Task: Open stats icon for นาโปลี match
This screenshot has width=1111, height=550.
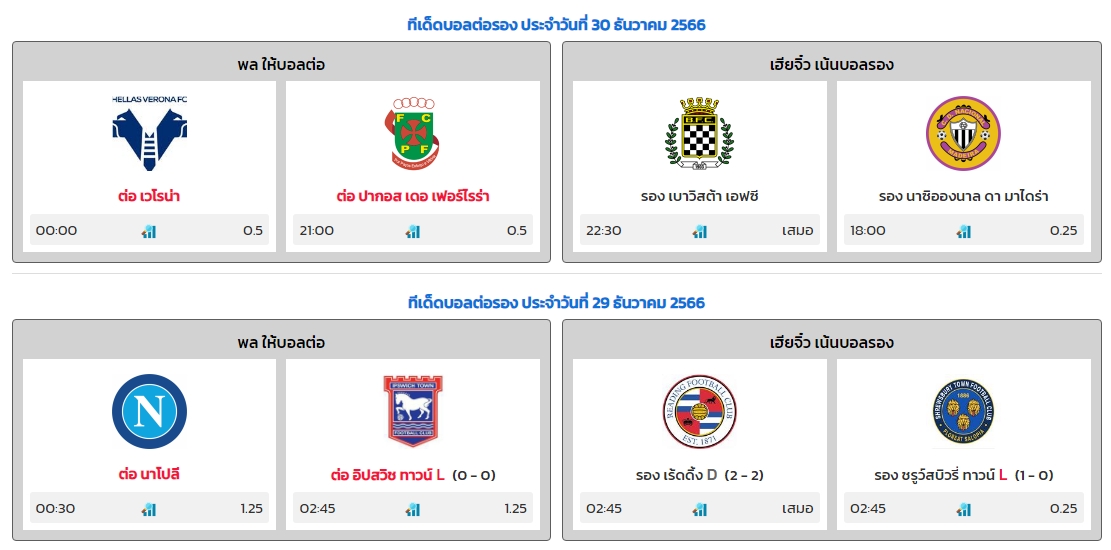Action: click(x=149, y=509)
